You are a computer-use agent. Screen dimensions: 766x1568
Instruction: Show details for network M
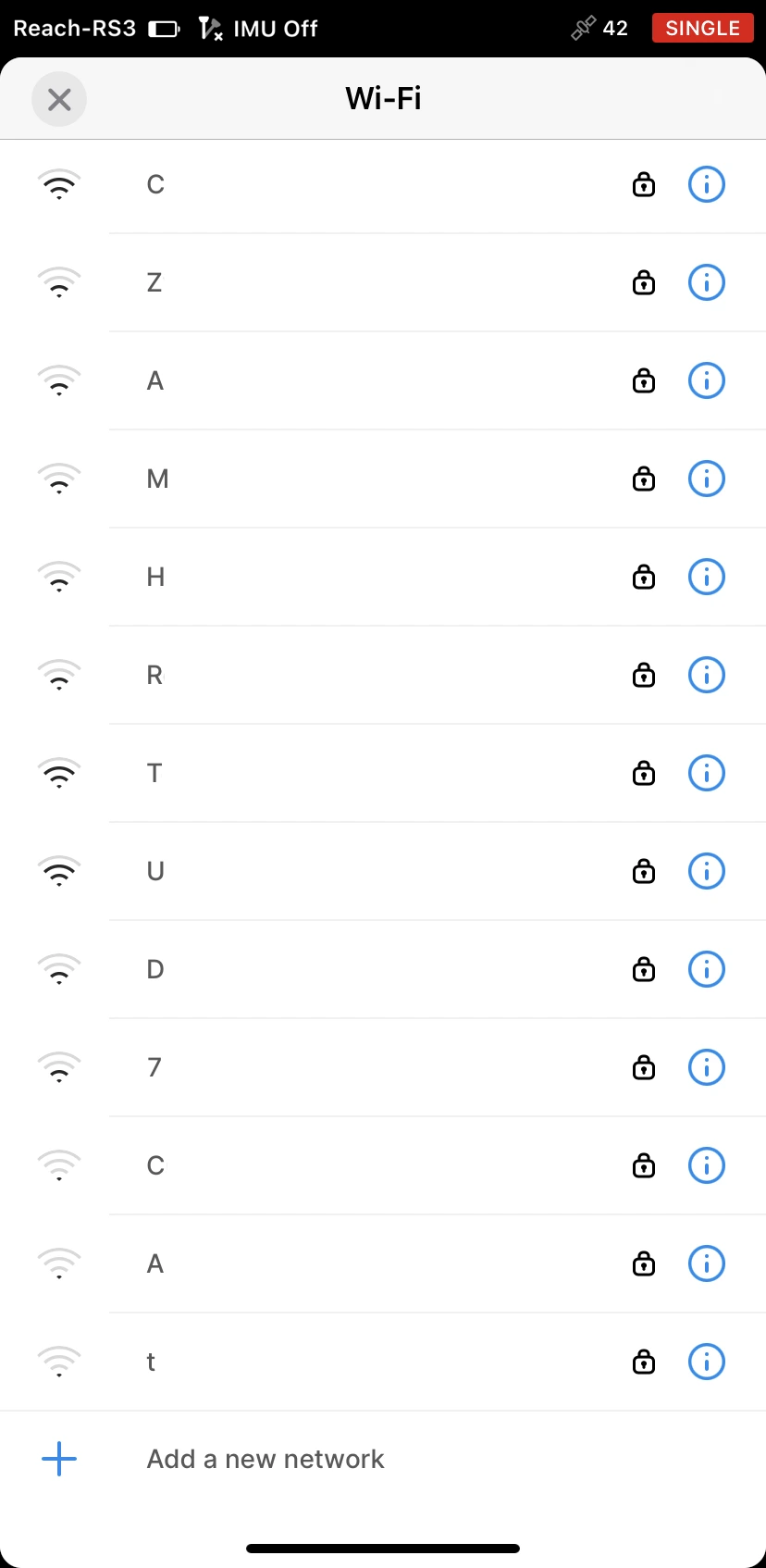tap(707, 479)
